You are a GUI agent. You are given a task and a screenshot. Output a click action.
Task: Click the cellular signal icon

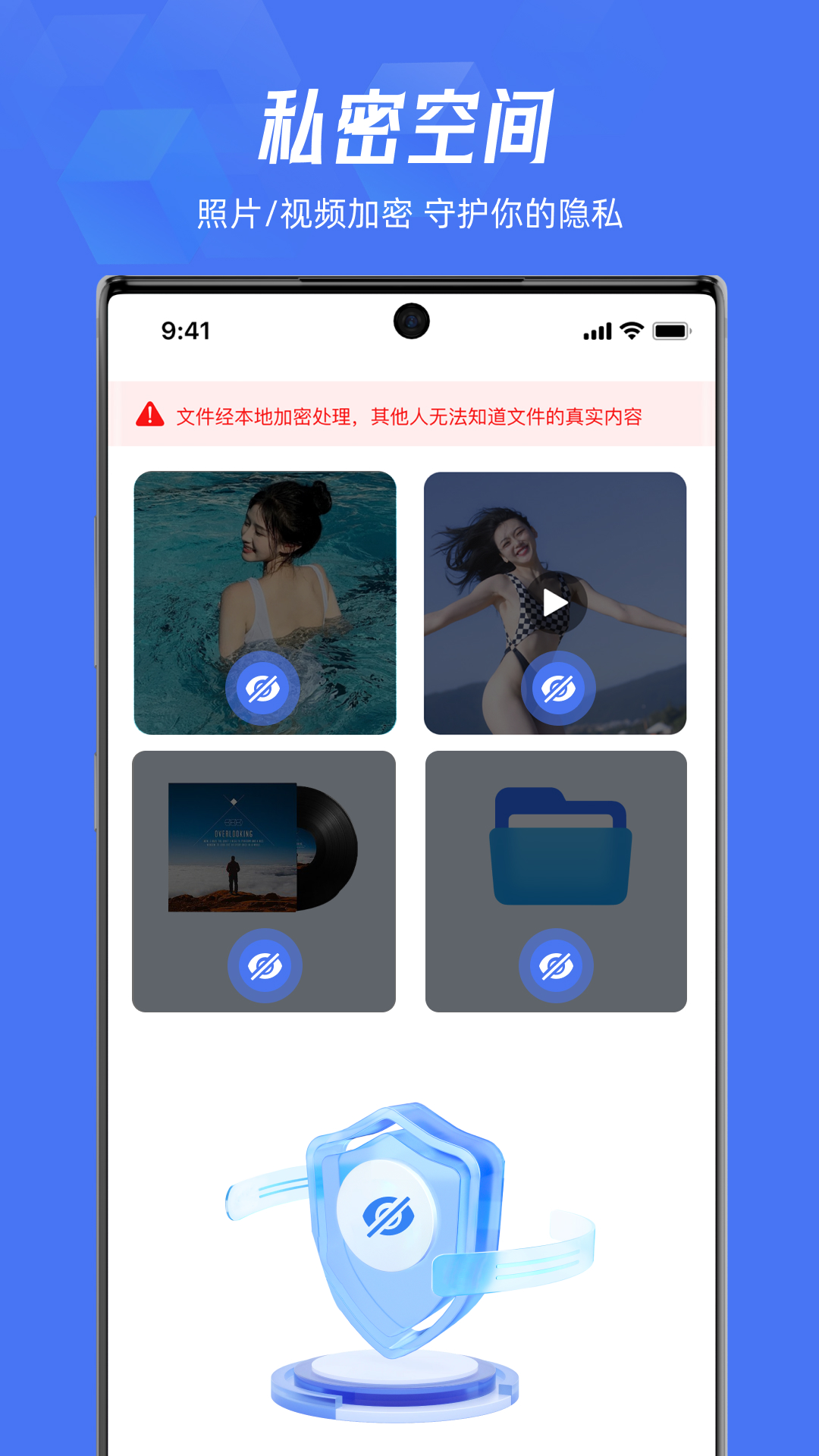[x=596, y=329]
